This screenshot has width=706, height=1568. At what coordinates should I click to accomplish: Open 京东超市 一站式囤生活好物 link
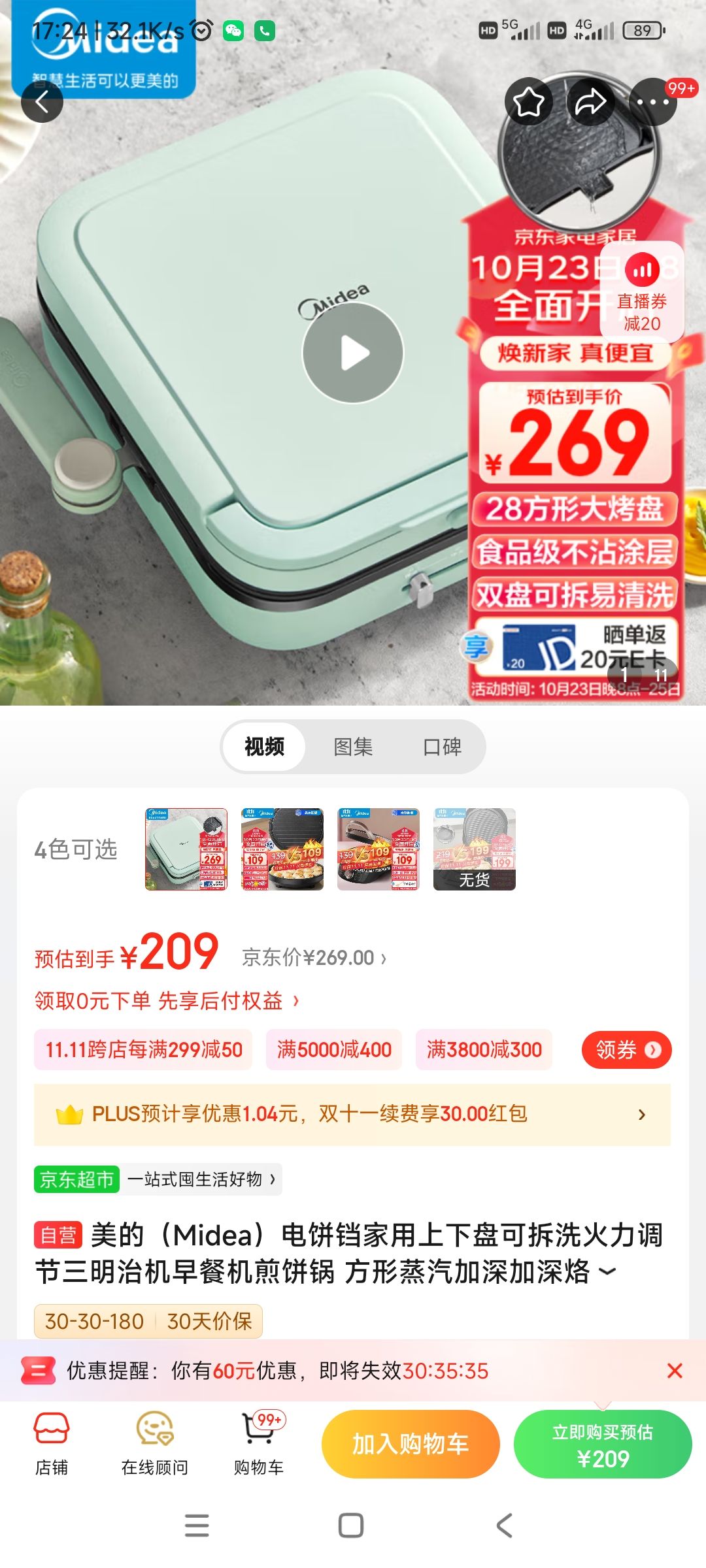[x=158, y=1179]
